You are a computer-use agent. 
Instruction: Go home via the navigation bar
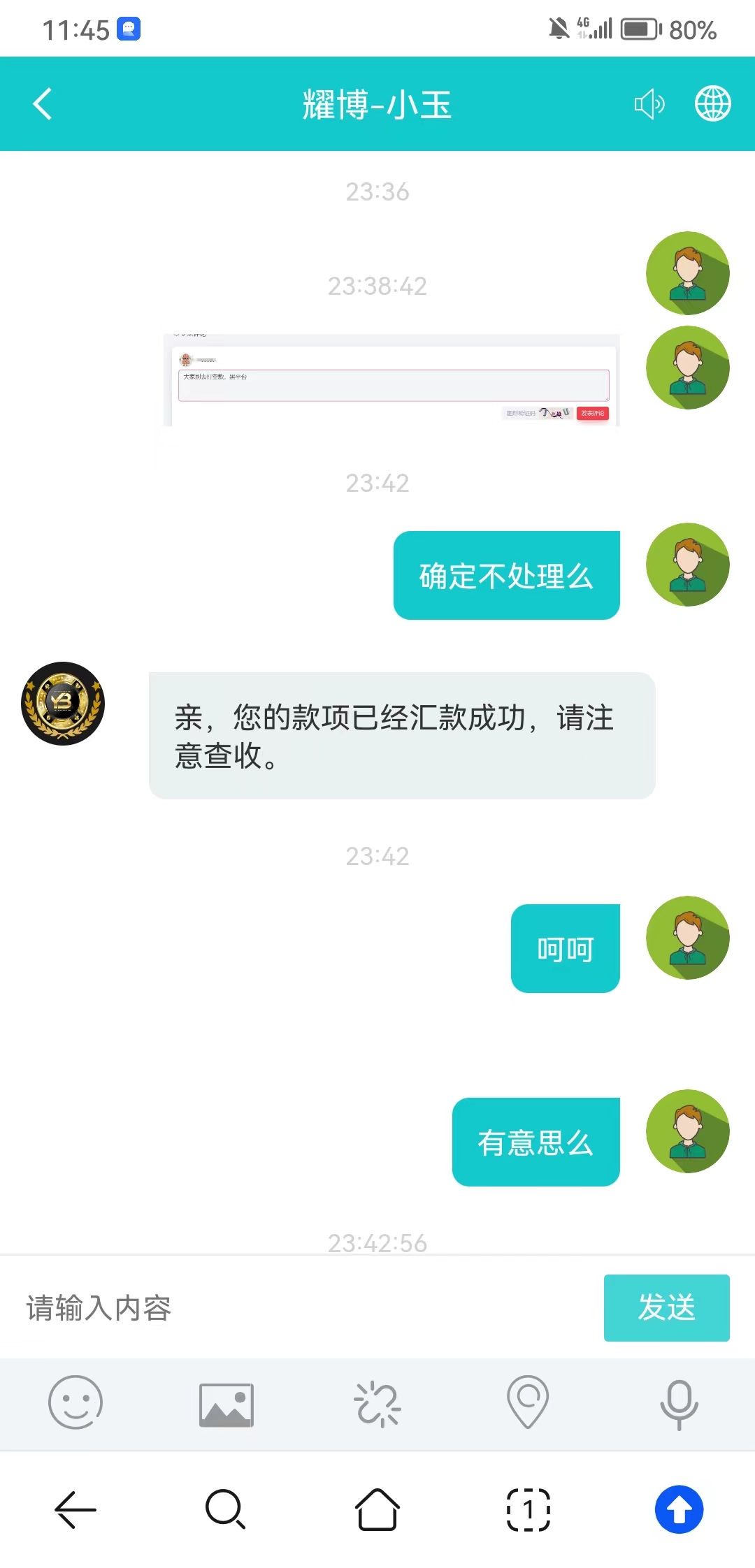[377, 1509]
